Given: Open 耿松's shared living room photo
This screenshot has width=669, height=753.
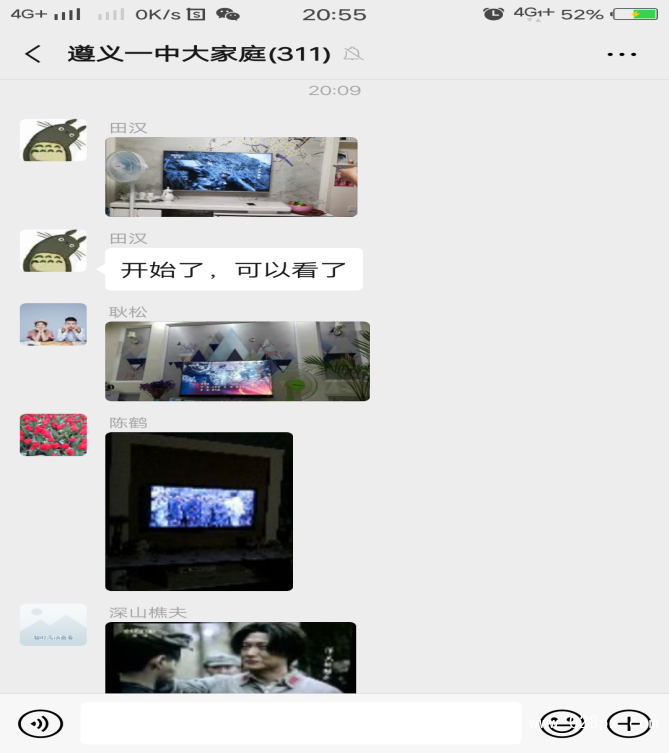Looking at the screenshot, I should pyautogui.click(x=237, y=361).
